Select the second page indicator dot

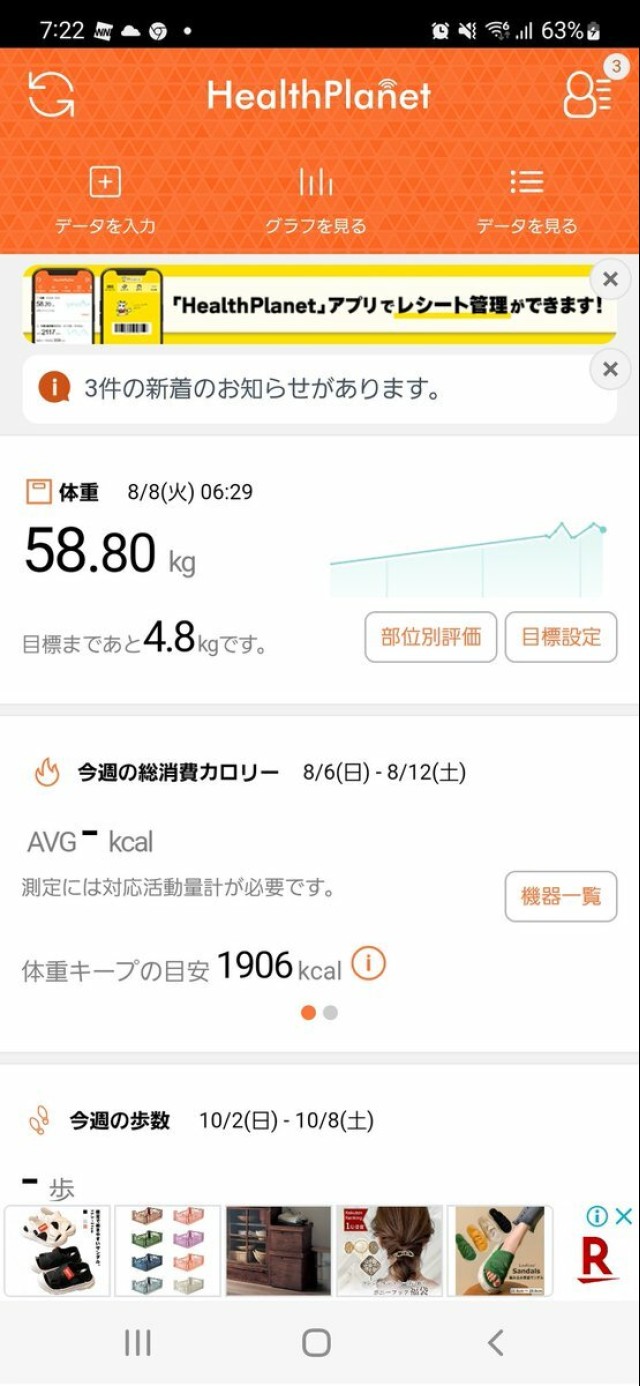click(x=331, y=1013)
